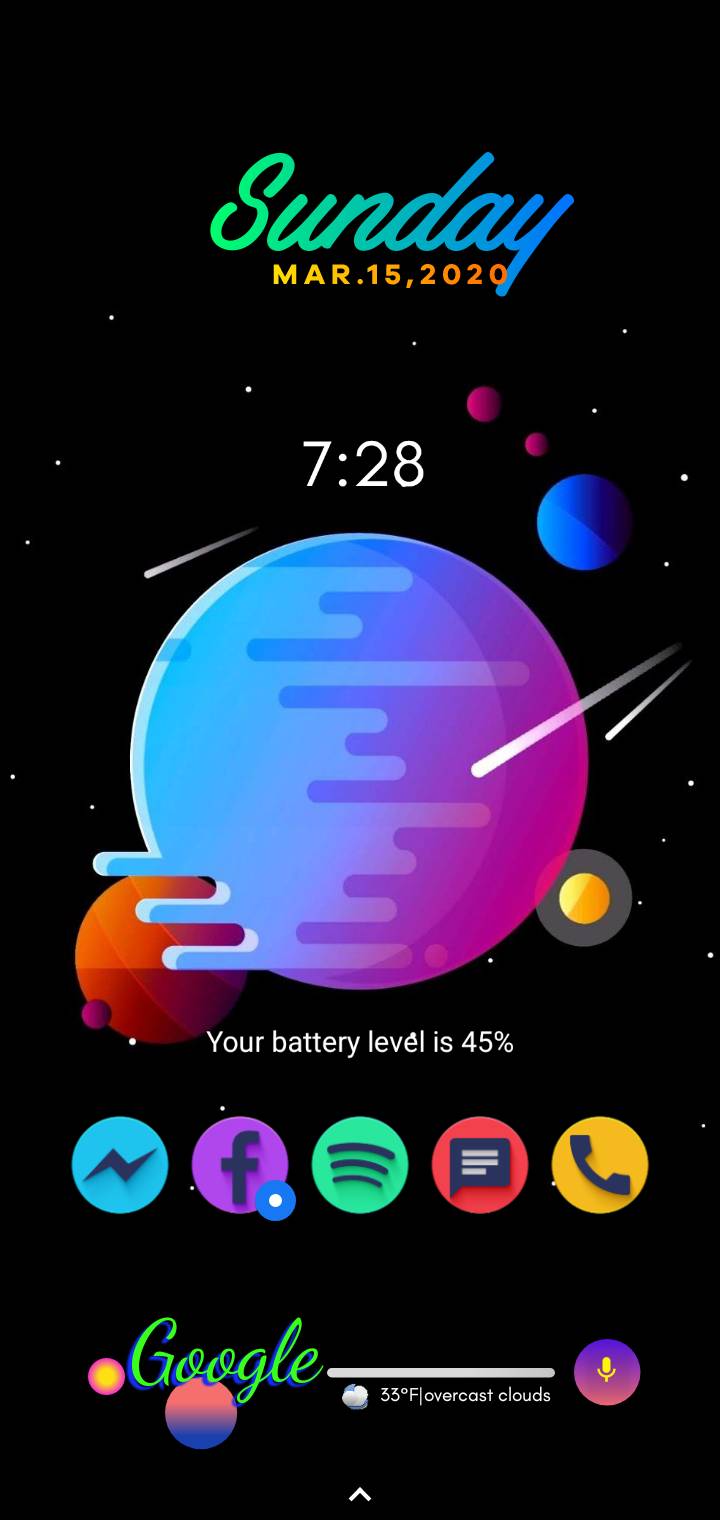720x1520 pixels.
Task: Open the Facebook Messenger app
Action: pyautogui.click(x=120, y=1165)
